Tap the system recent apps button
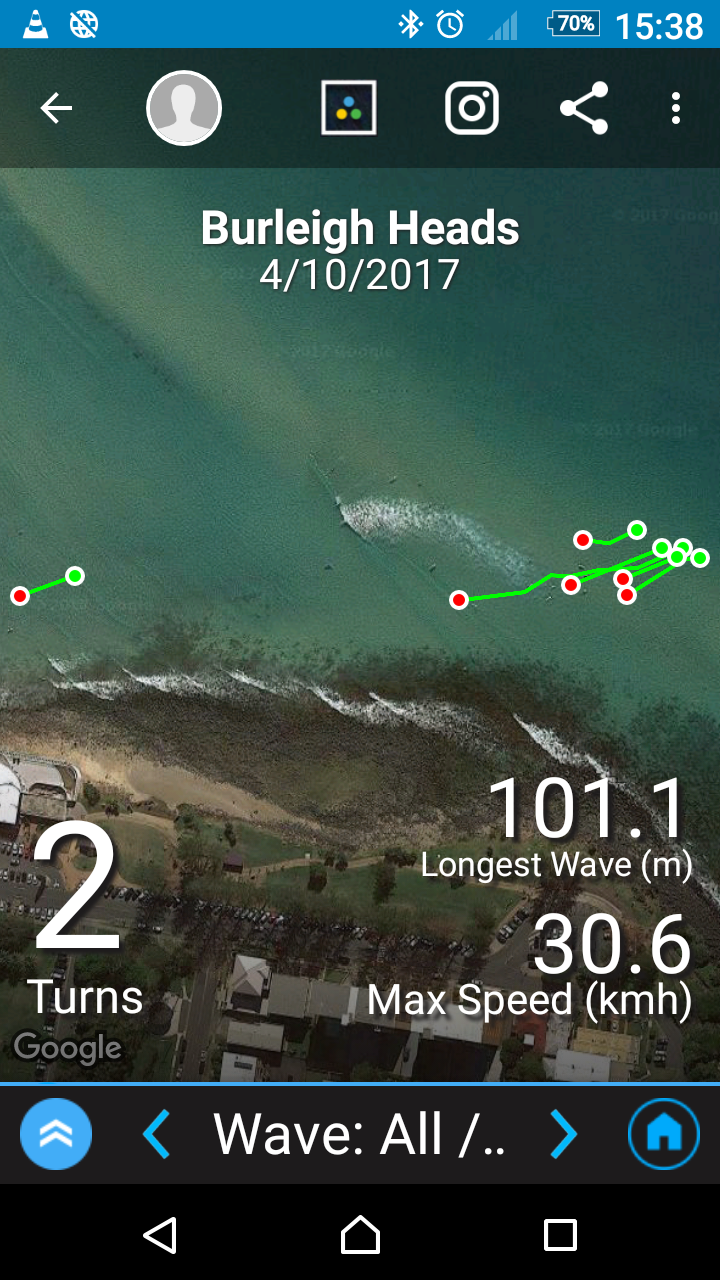The height and width of the screenshot is (1280, 720). pos(560,1235)
